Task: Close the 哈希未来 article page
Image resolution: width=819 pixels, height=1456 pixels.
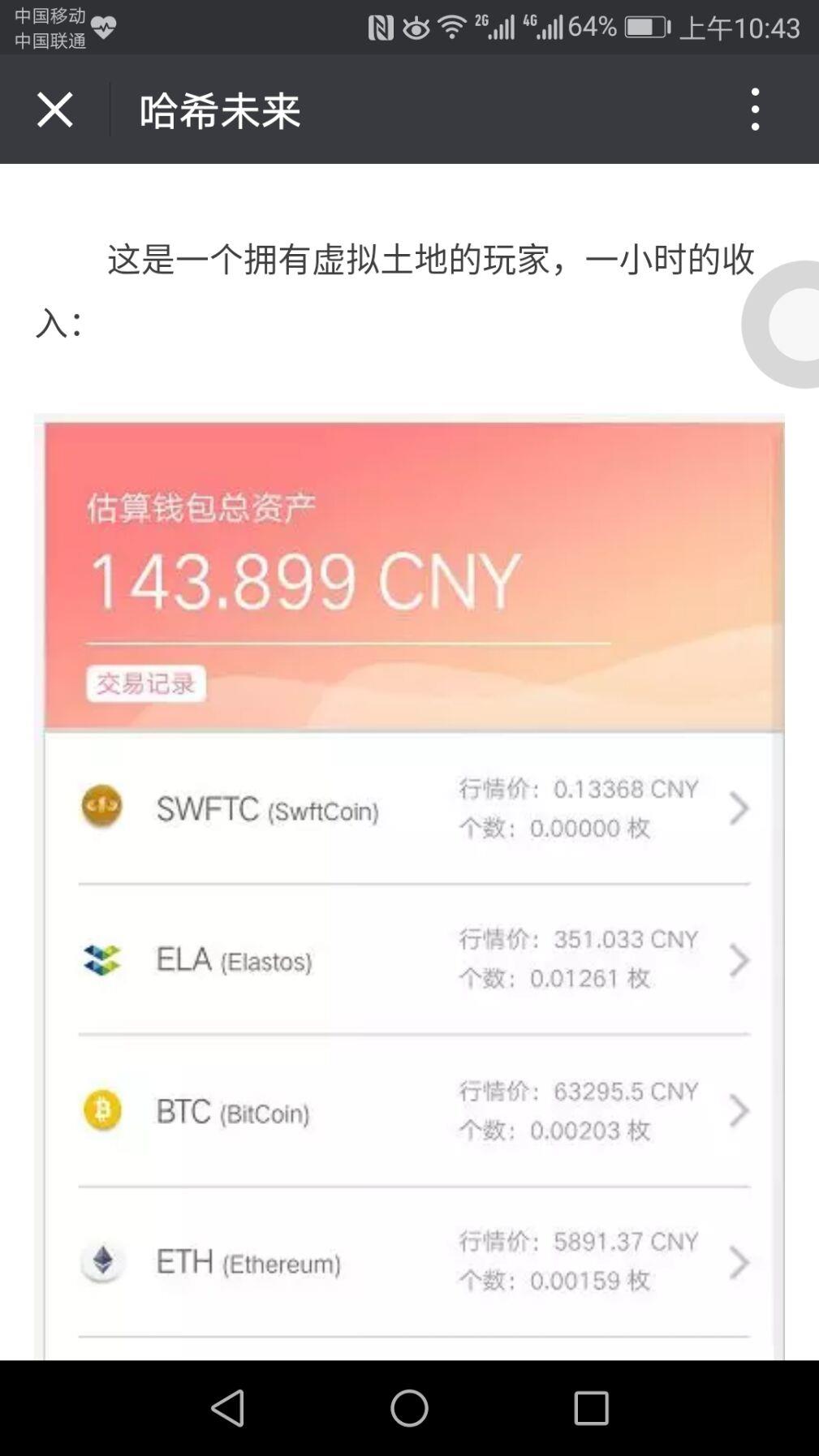Action: tap(54, 110)
